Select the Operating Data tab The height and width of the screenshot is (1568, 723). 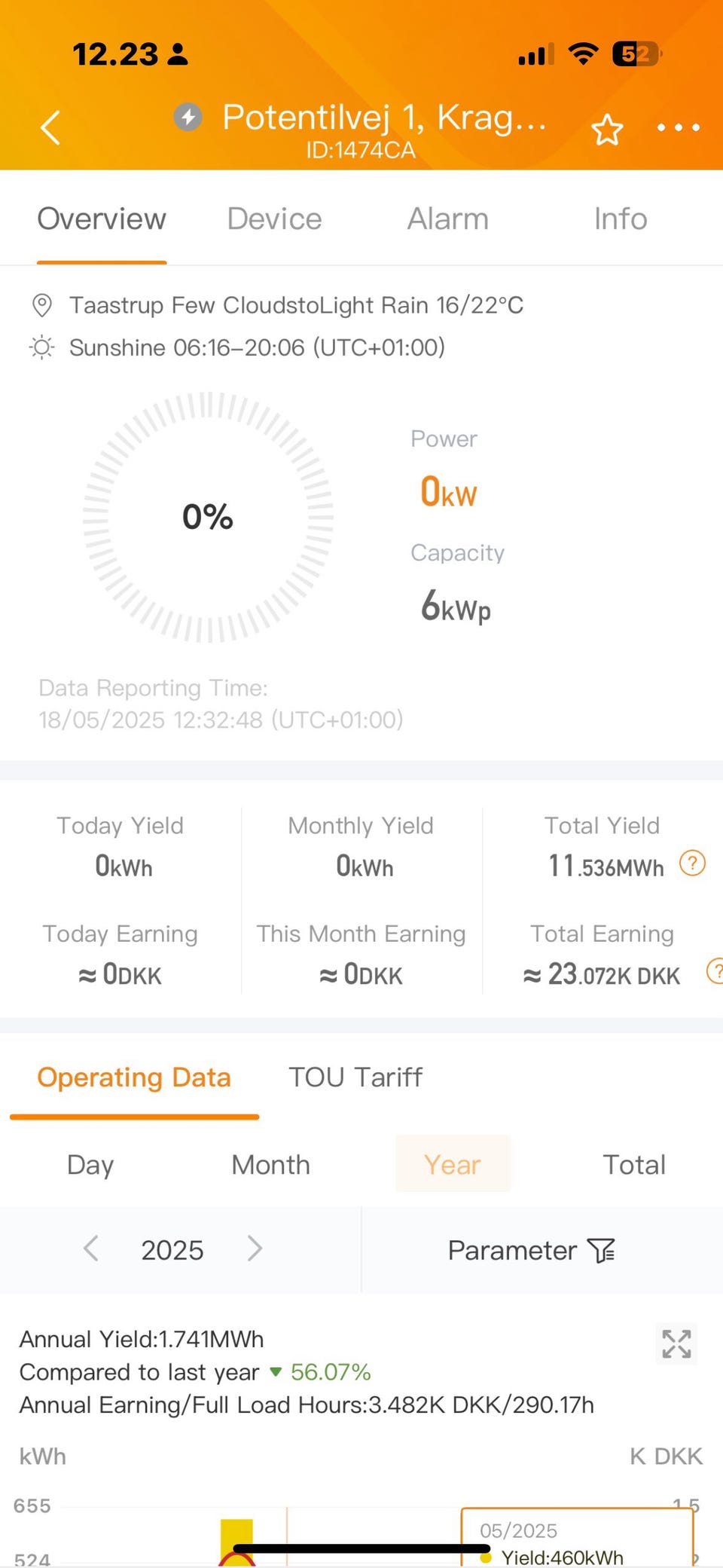134,1077
